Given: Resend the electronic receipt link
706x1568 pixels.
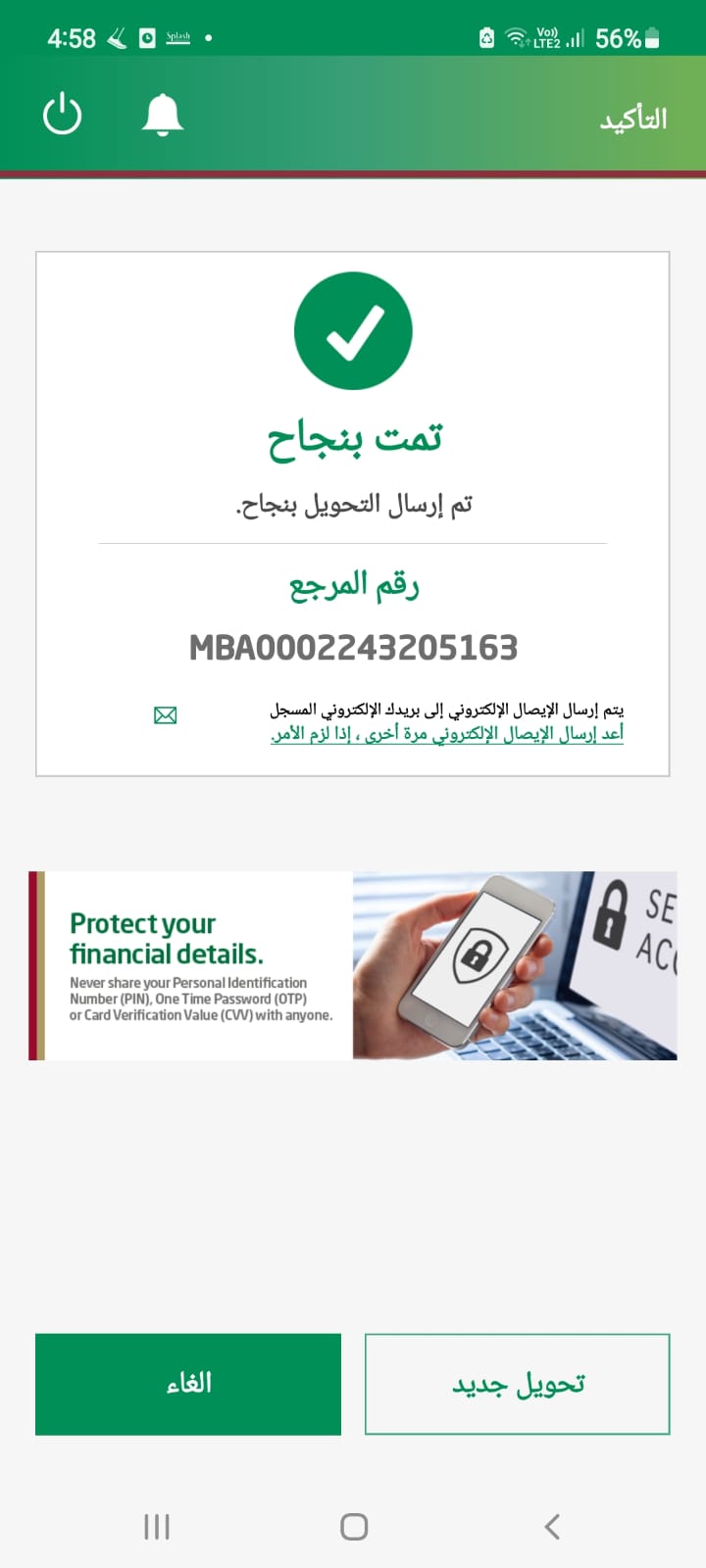Looking at the screenshot, I should tap(447, 734).
